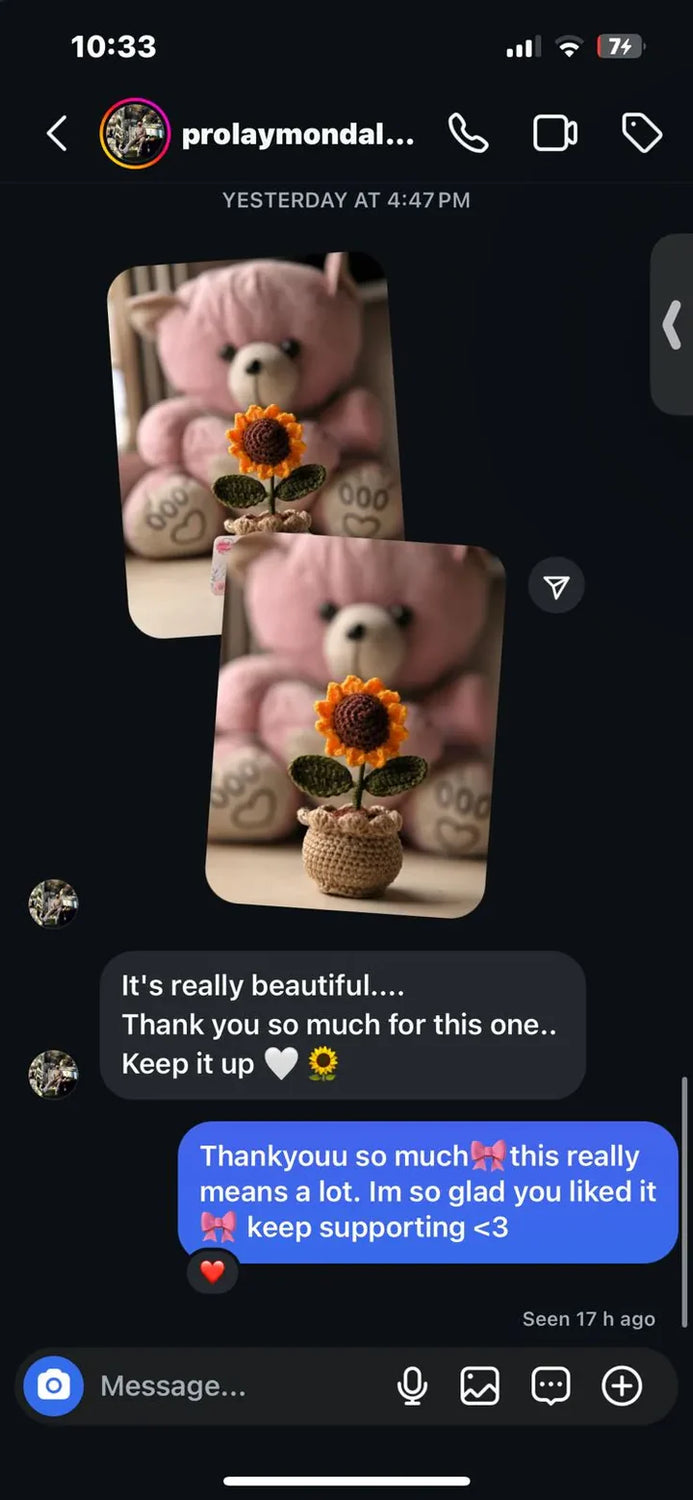This screenshot has height=1500, width=693.
Task: Go back to the inbox
Action: (57, 133)
